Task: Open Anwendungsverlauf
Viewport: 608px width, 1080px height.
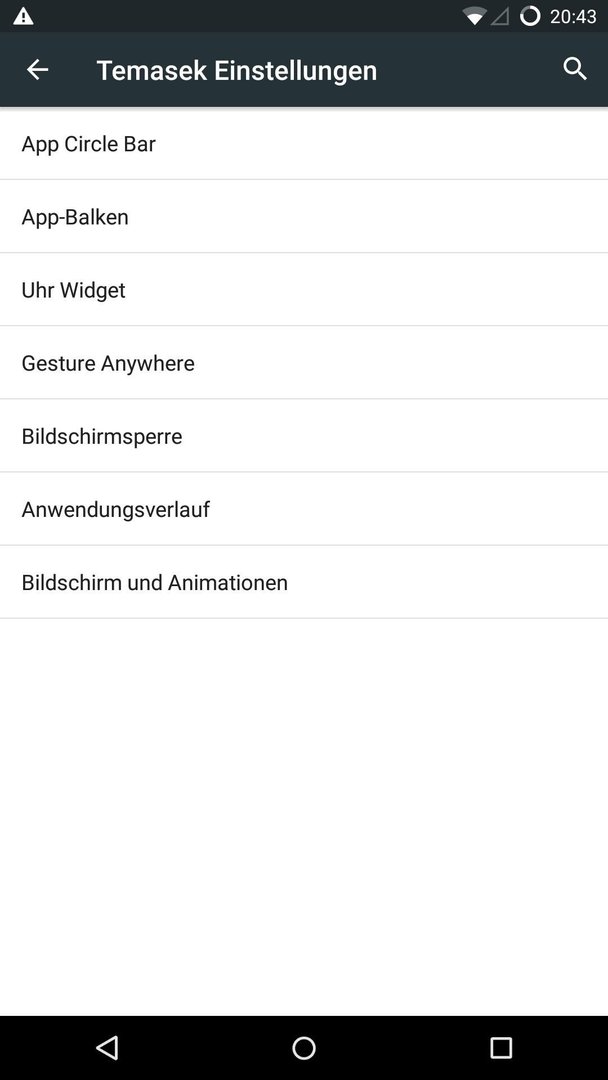Action: tap(304, 509)
